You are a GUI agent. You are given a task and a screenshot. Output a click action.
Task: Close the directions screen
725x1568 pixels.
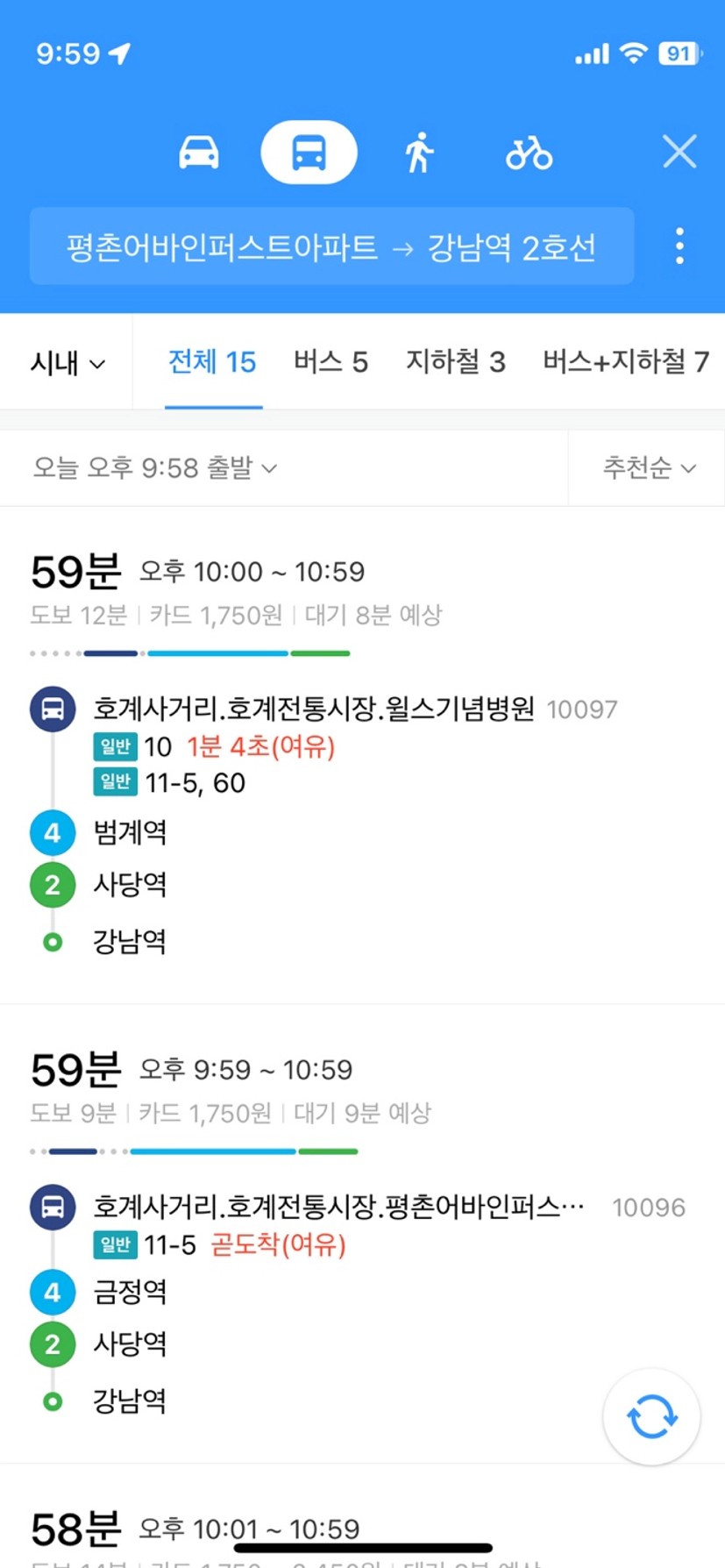(679, 152)
